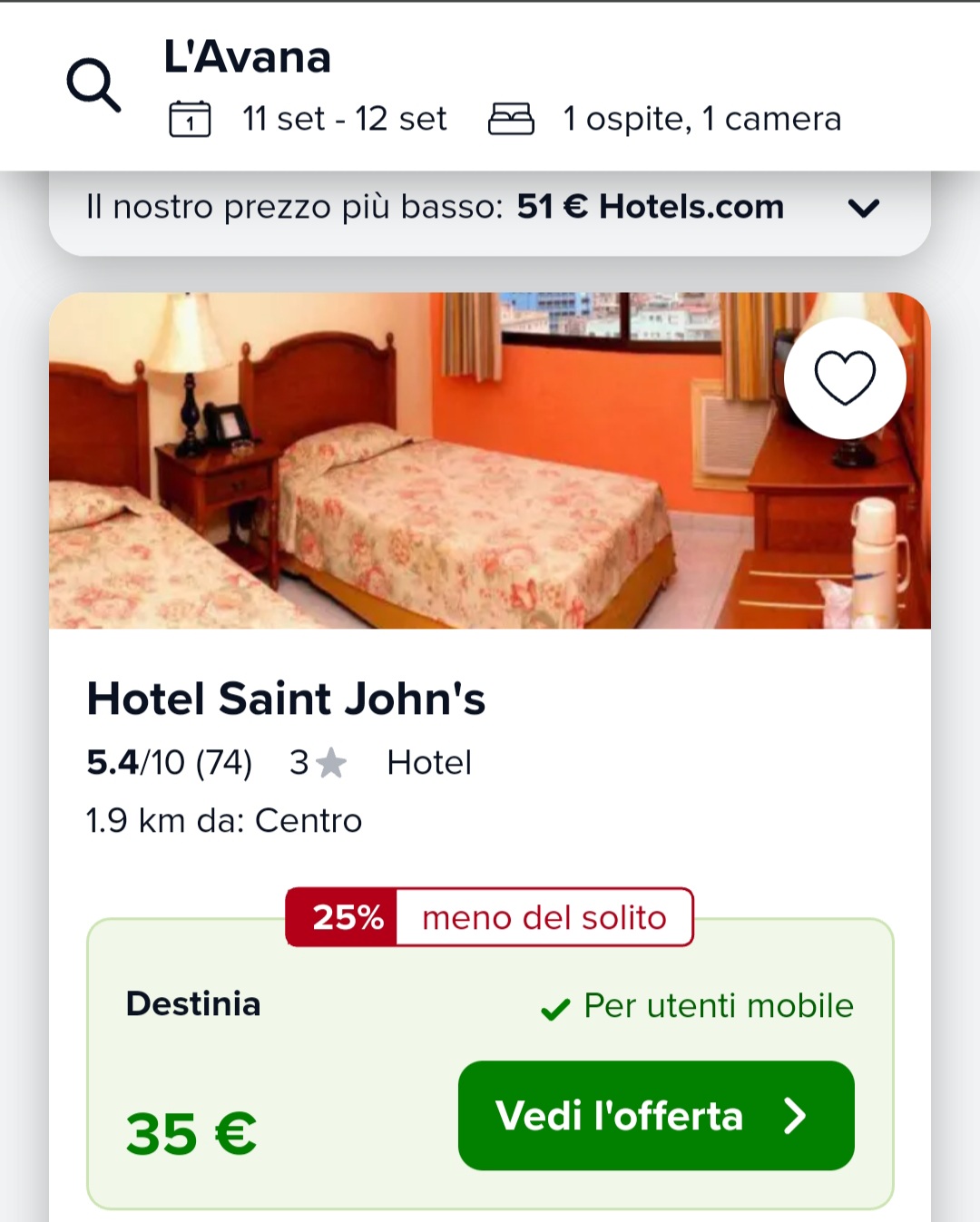Save Hotel Saint John's to favorites
Screen dimensions: 980x1222
pos(844,377)
